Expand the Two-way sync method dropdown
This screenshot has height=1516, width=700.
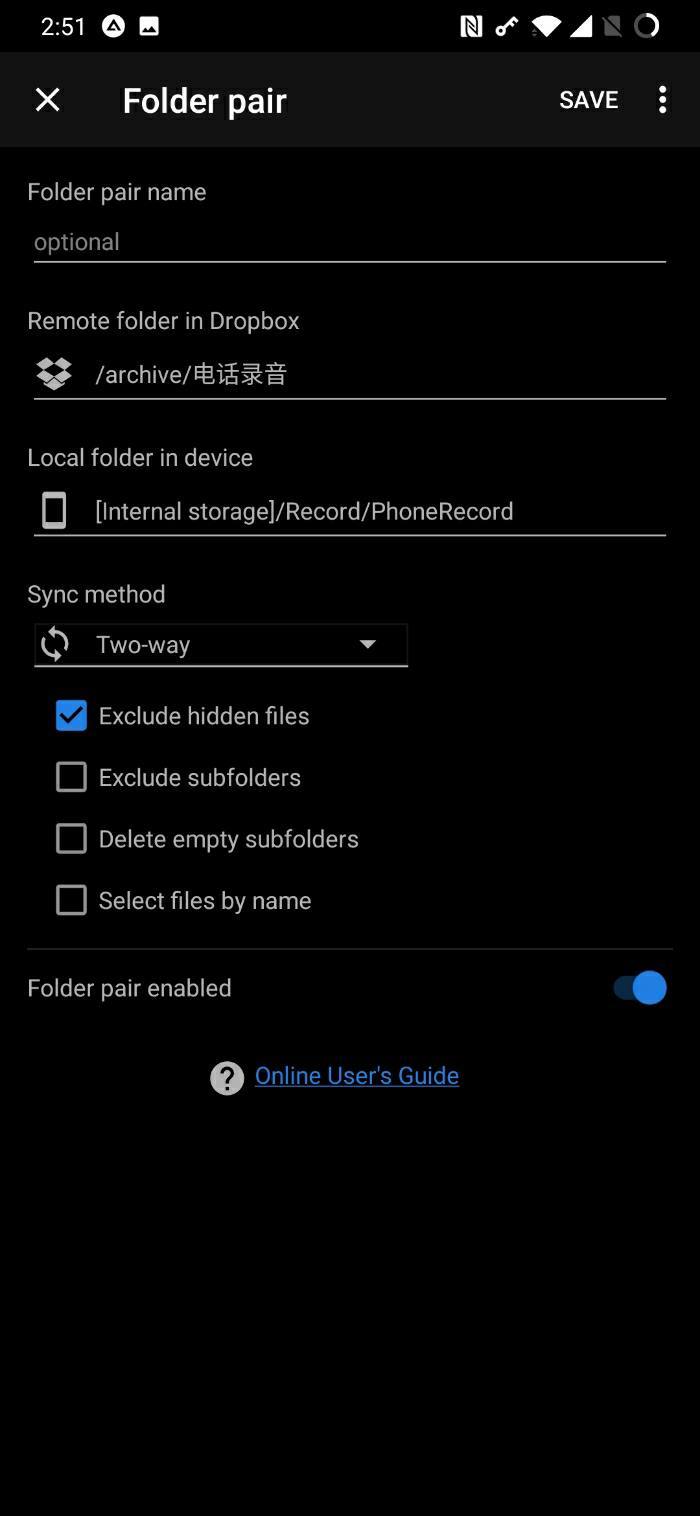click(x=221, y=645)
